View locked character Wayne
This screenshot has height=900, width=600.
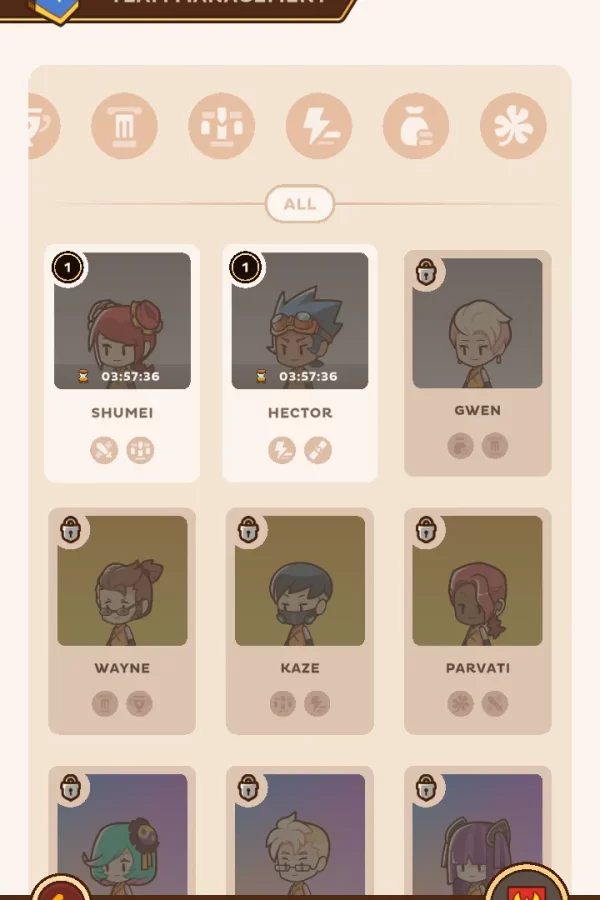(x=122, y=620)
